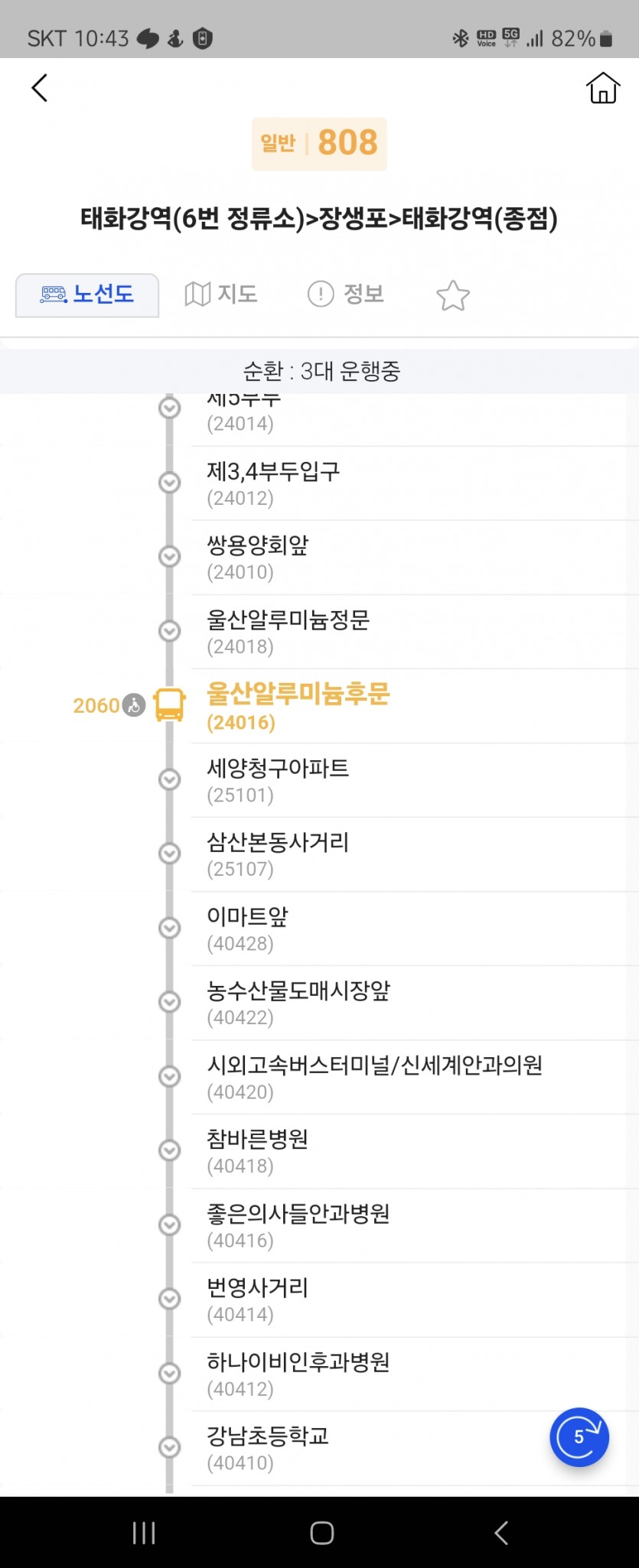The height and width of the screenshot is (1568, 639).
Task: Tap the system recent apps button
Action: tap(144, 1532)
